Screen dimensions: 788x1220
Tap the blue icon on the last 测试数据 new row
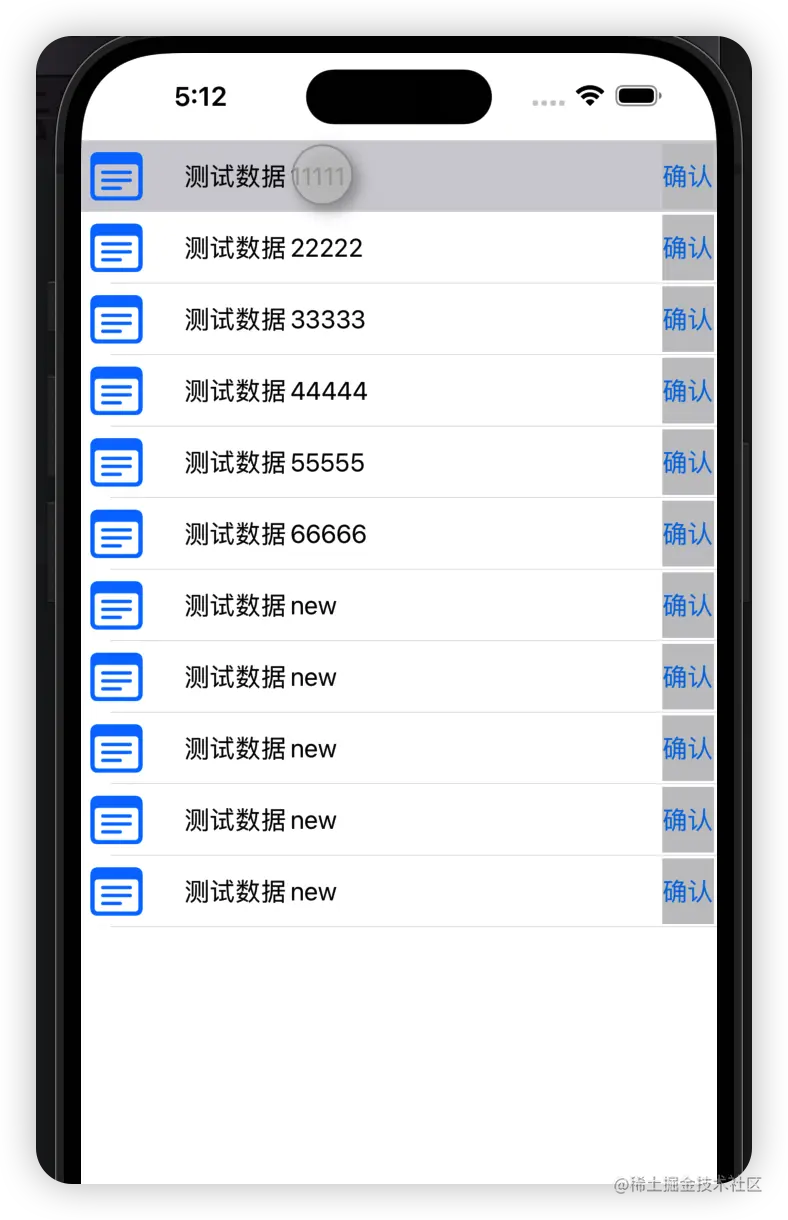pos(116,891)
